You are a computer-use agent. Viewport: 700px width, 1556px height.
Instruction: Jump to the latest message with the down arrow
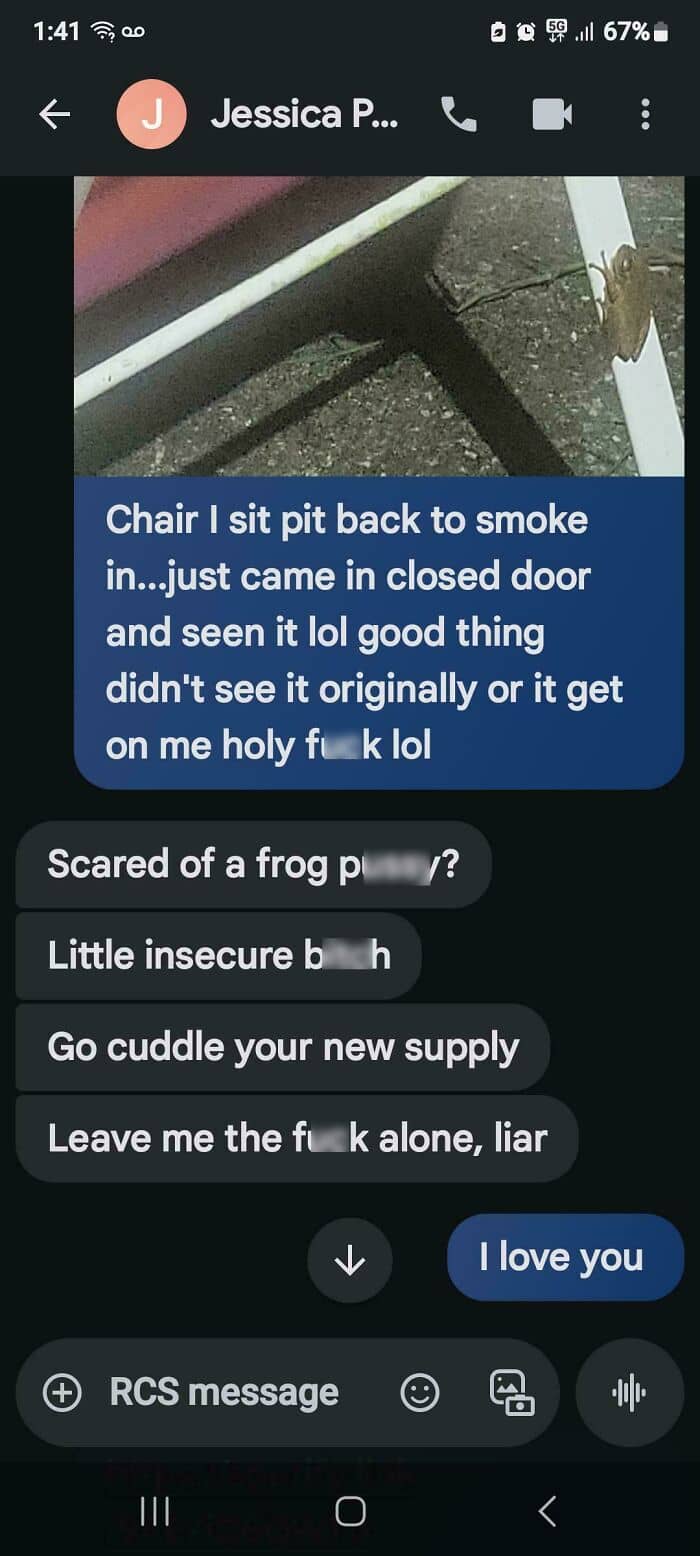tap(350, 1261)
